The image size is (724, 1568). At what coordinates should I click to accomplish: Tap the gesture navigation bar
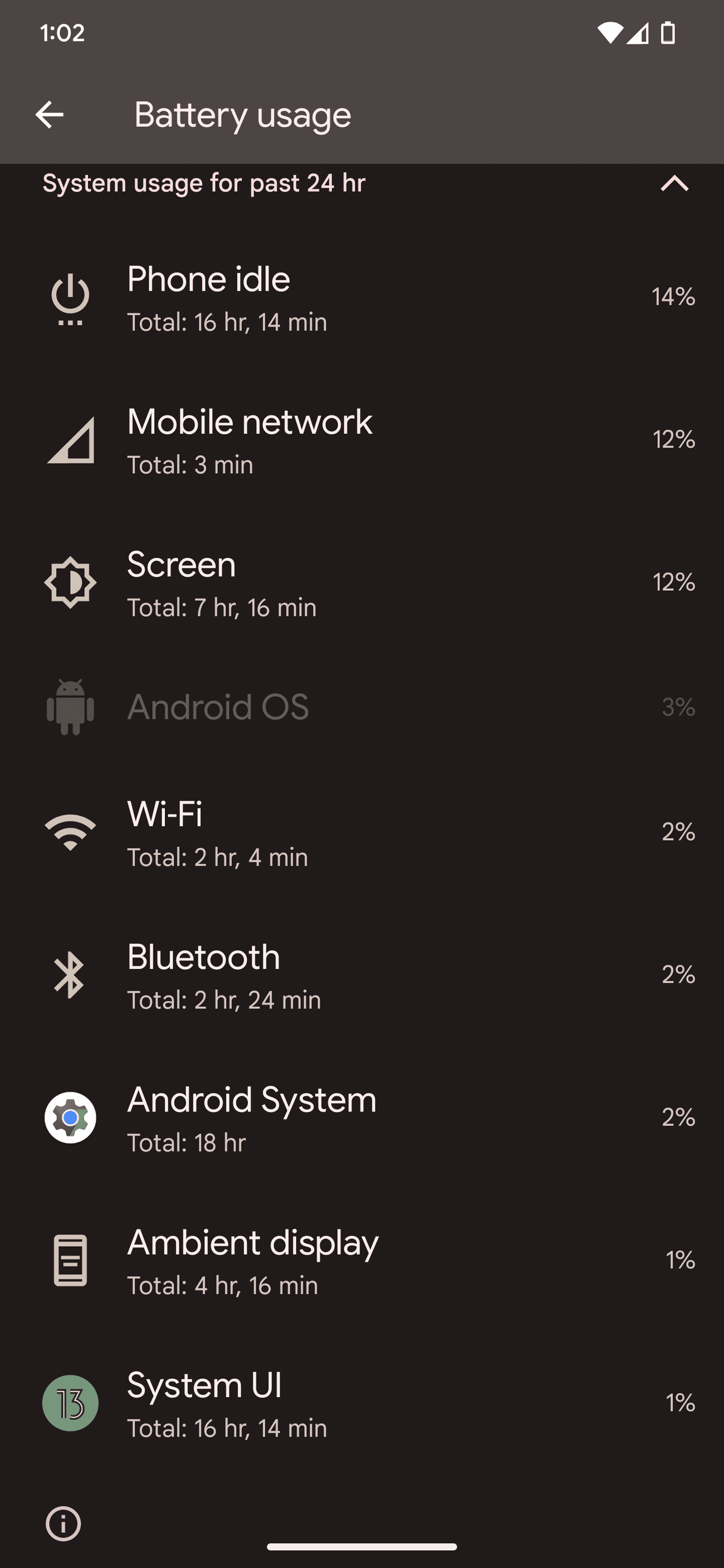[361, 1547]
